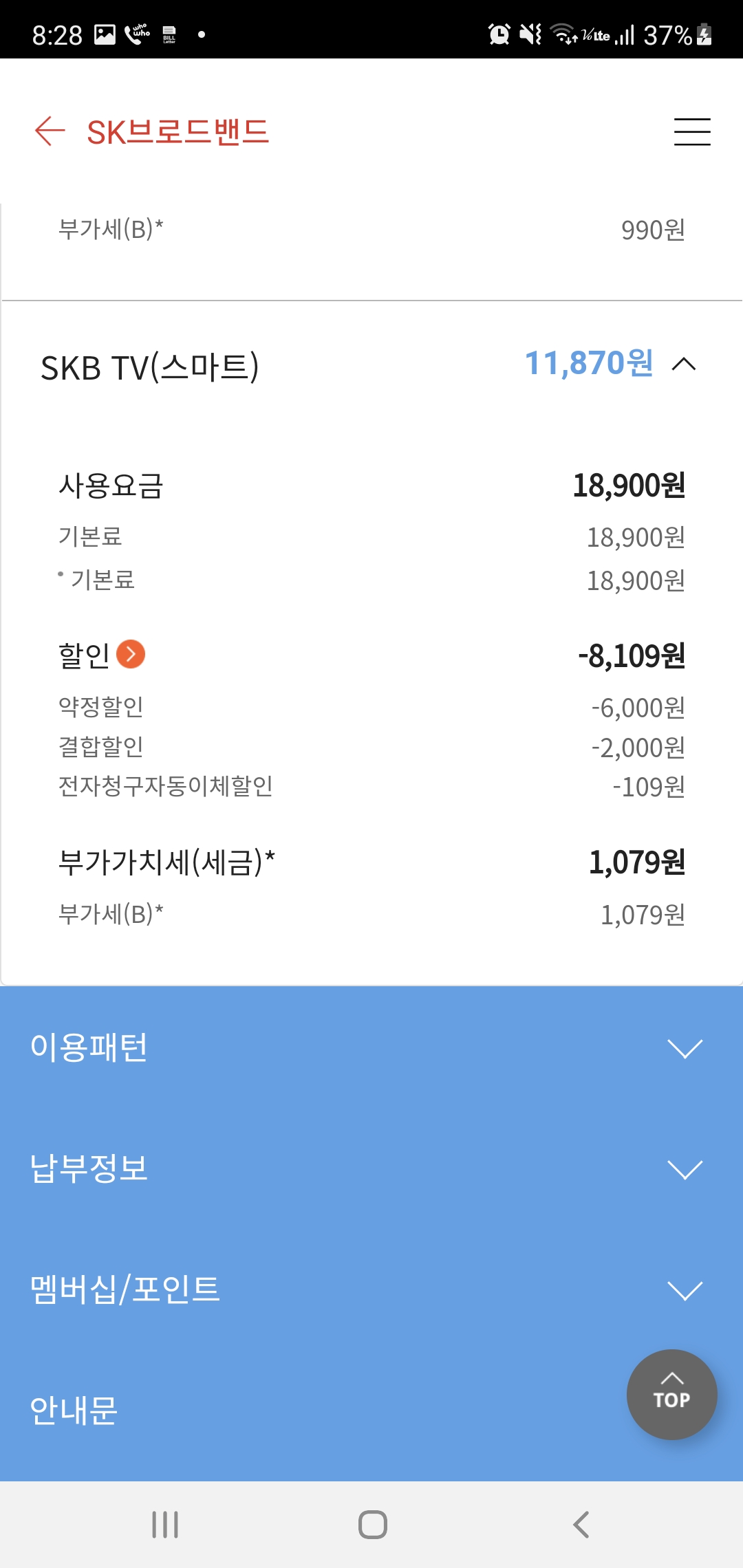Open the recent apps view
This screenshot has height=1568, width=743.
point(165,1524)
